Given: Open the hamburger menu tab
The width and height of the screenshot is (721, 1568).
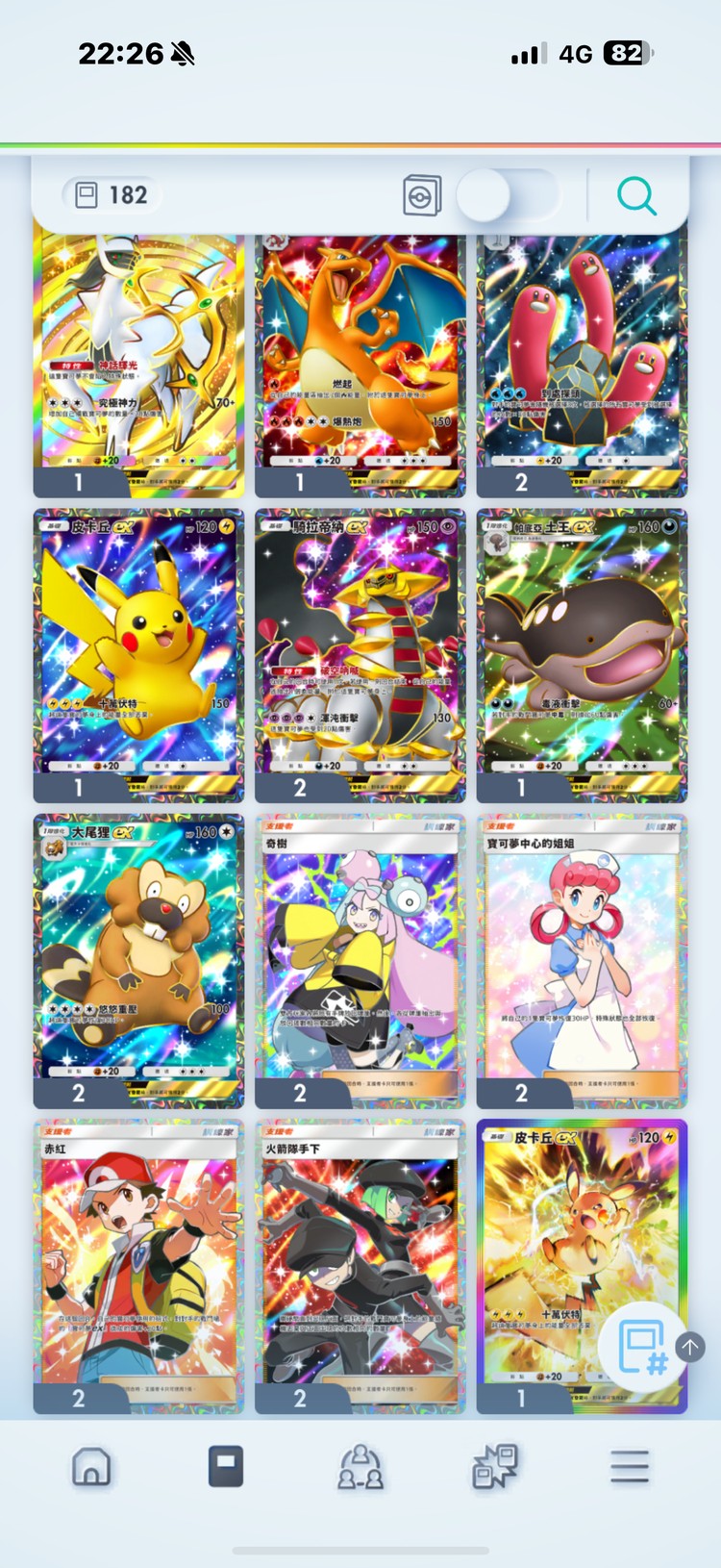Looking at the screenshot, I should click(630, 1467).
